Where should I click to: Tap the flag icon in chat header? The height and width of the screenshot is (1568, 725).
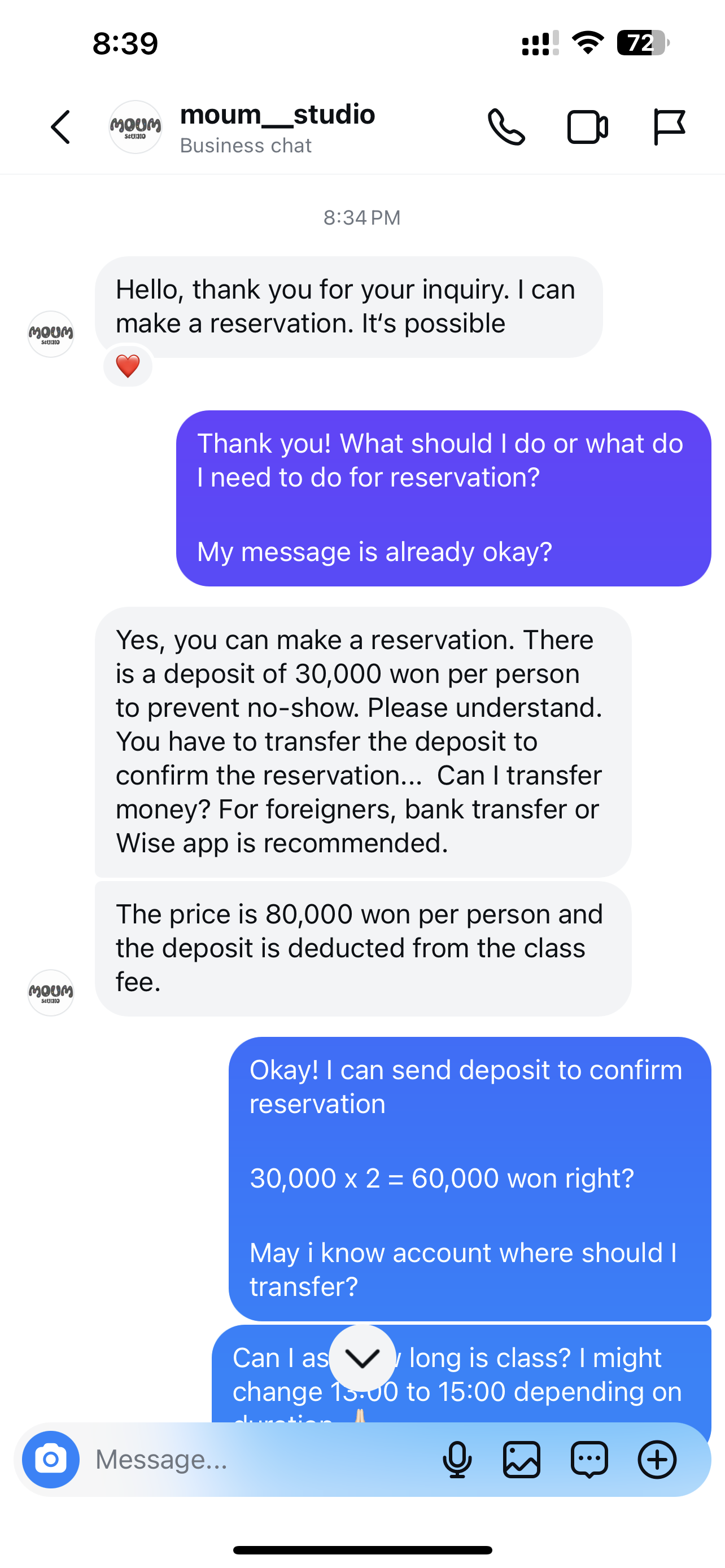click(669, 127)
